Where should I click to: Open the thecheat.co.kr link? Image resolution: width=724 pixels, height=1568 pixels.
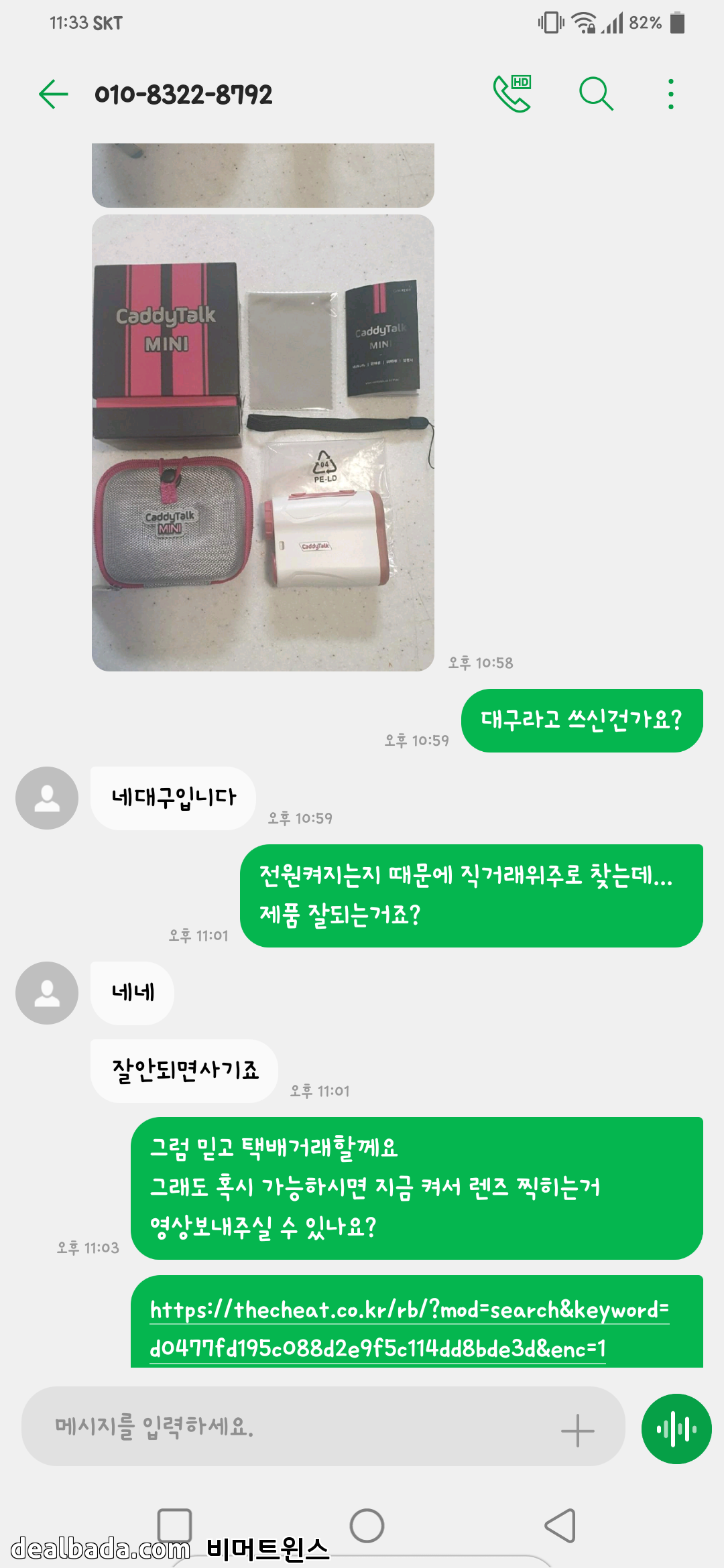coord(409,1328)
